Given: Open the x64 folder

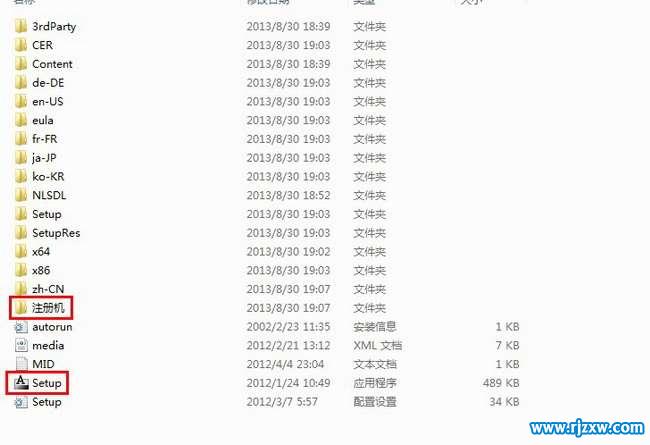Looking at the screenshot, I should (x=41, y=252).
